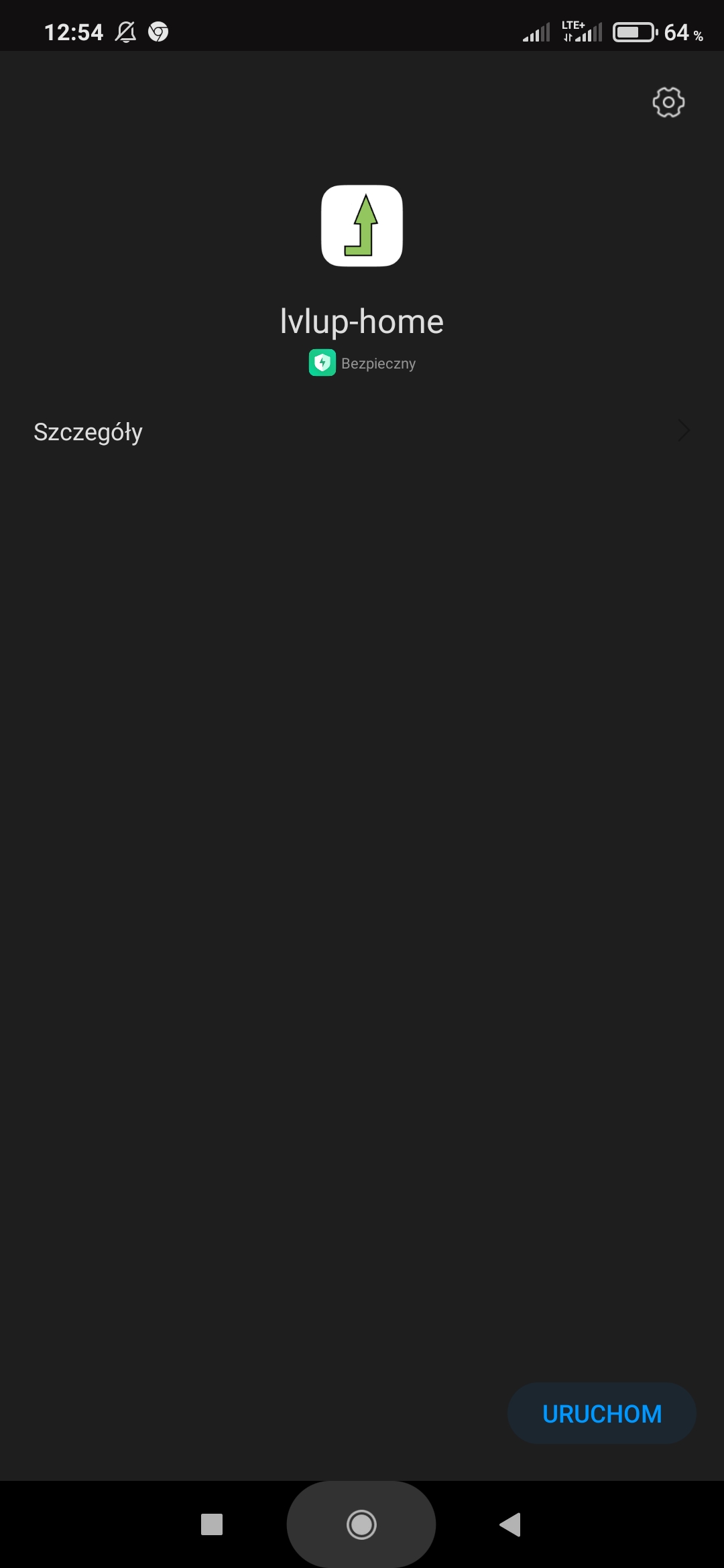The image size is (724, 1568).
Task: Go to the home screen
Action: click(361, 1524)
